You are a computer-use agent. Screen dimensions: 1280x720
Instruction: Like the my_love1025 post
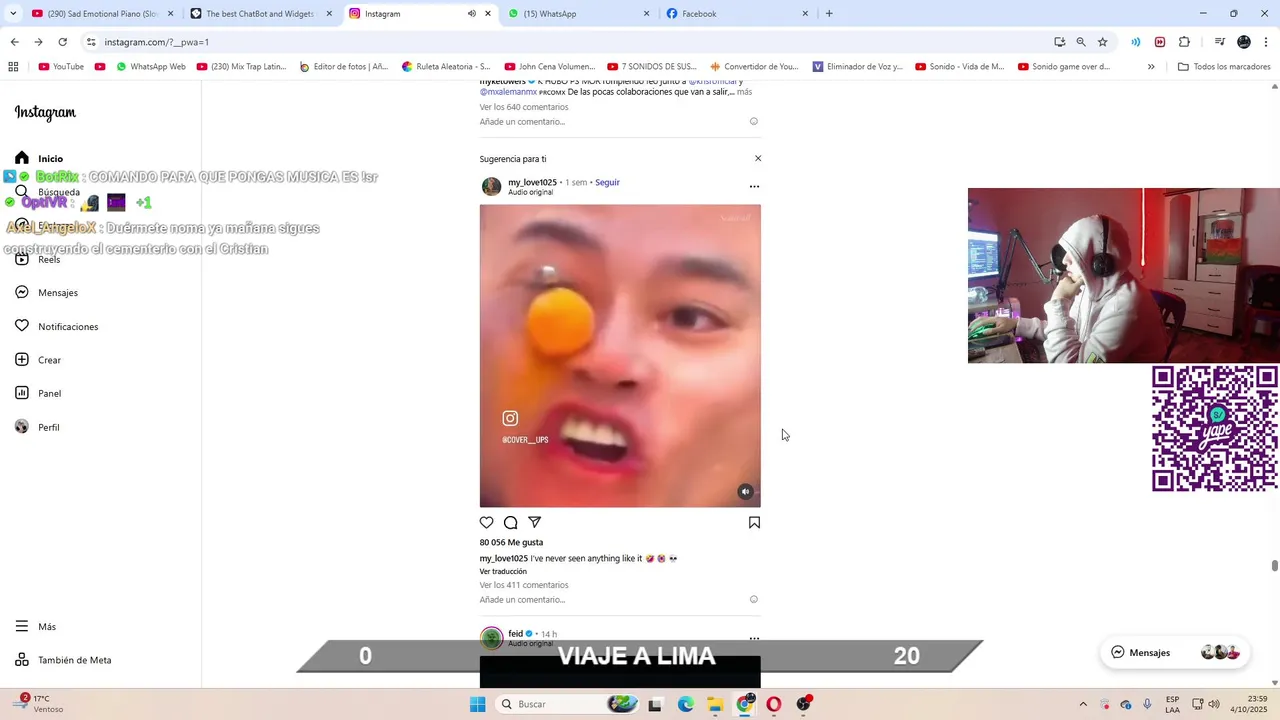click(486, 522)
